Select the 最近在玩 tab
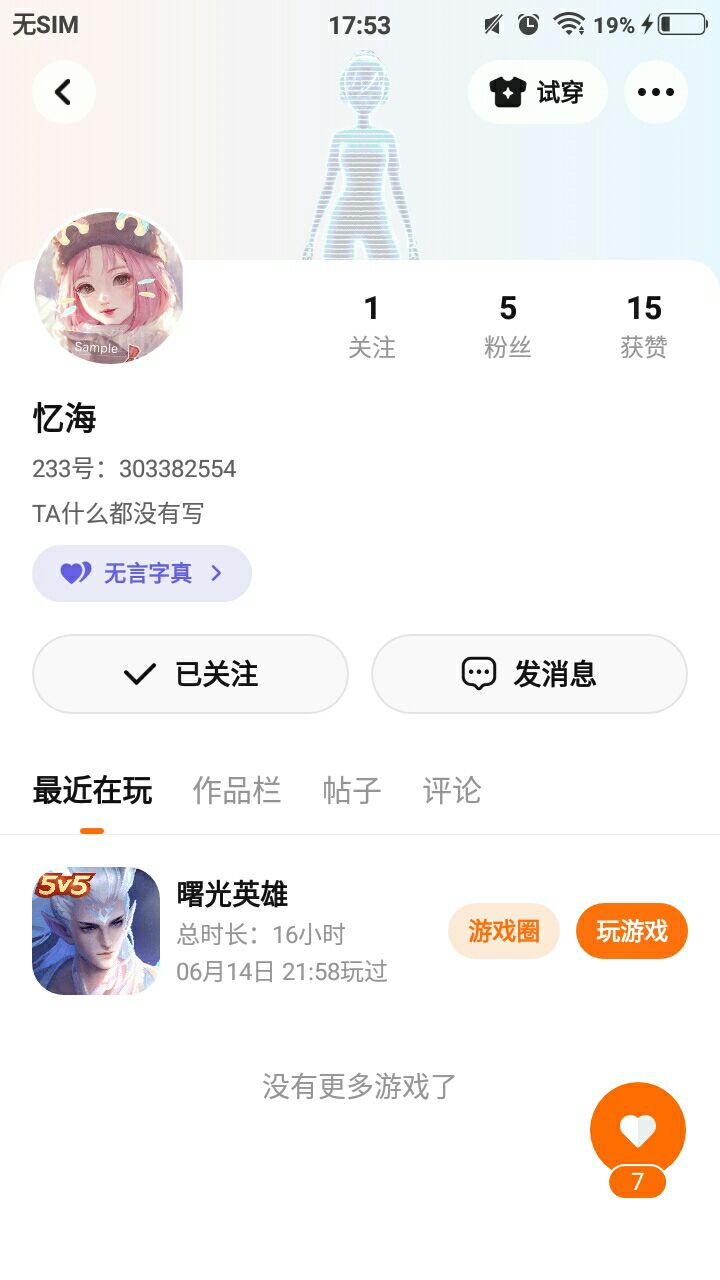 pyautogui.click(x=92, y=791)
